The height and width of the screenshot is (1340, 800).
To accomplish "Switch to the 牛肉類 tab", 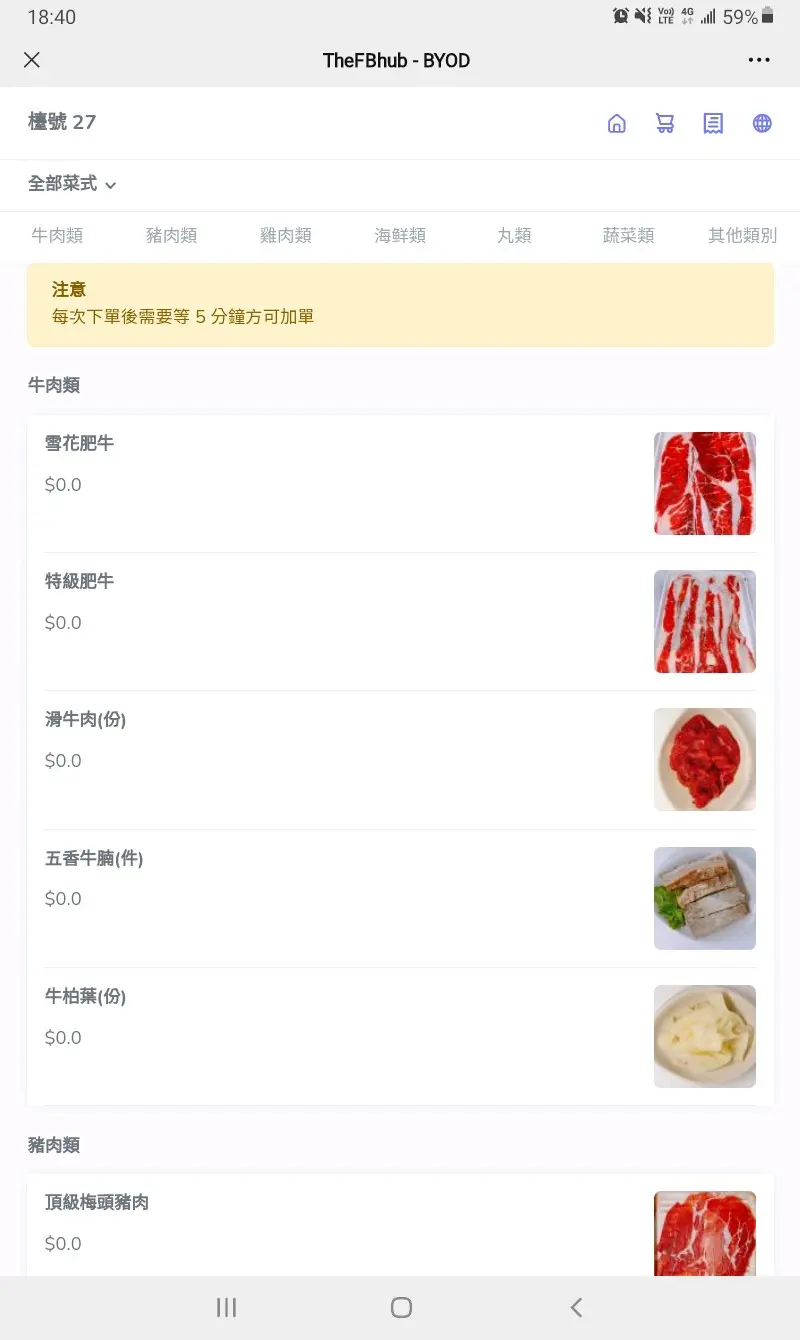I will (x=57, y=236).
